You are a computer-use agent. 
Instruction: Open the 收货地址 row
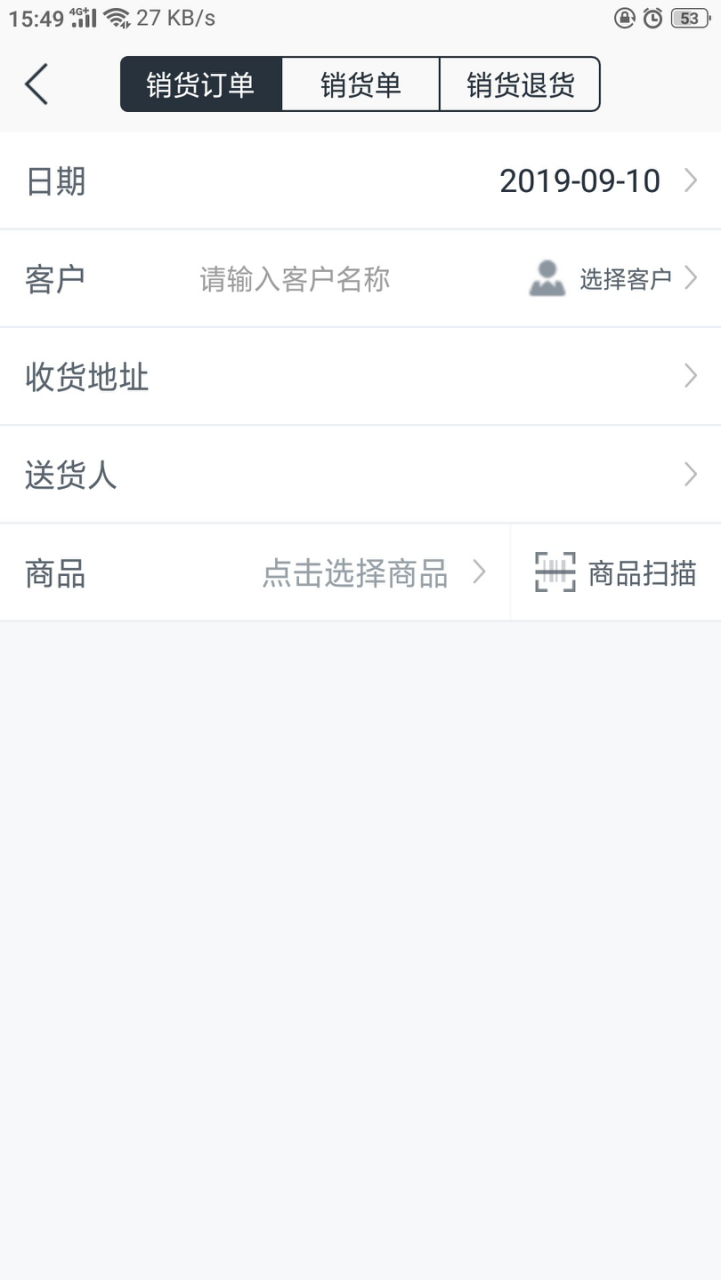pyautogui.click(x=360, y=377)
